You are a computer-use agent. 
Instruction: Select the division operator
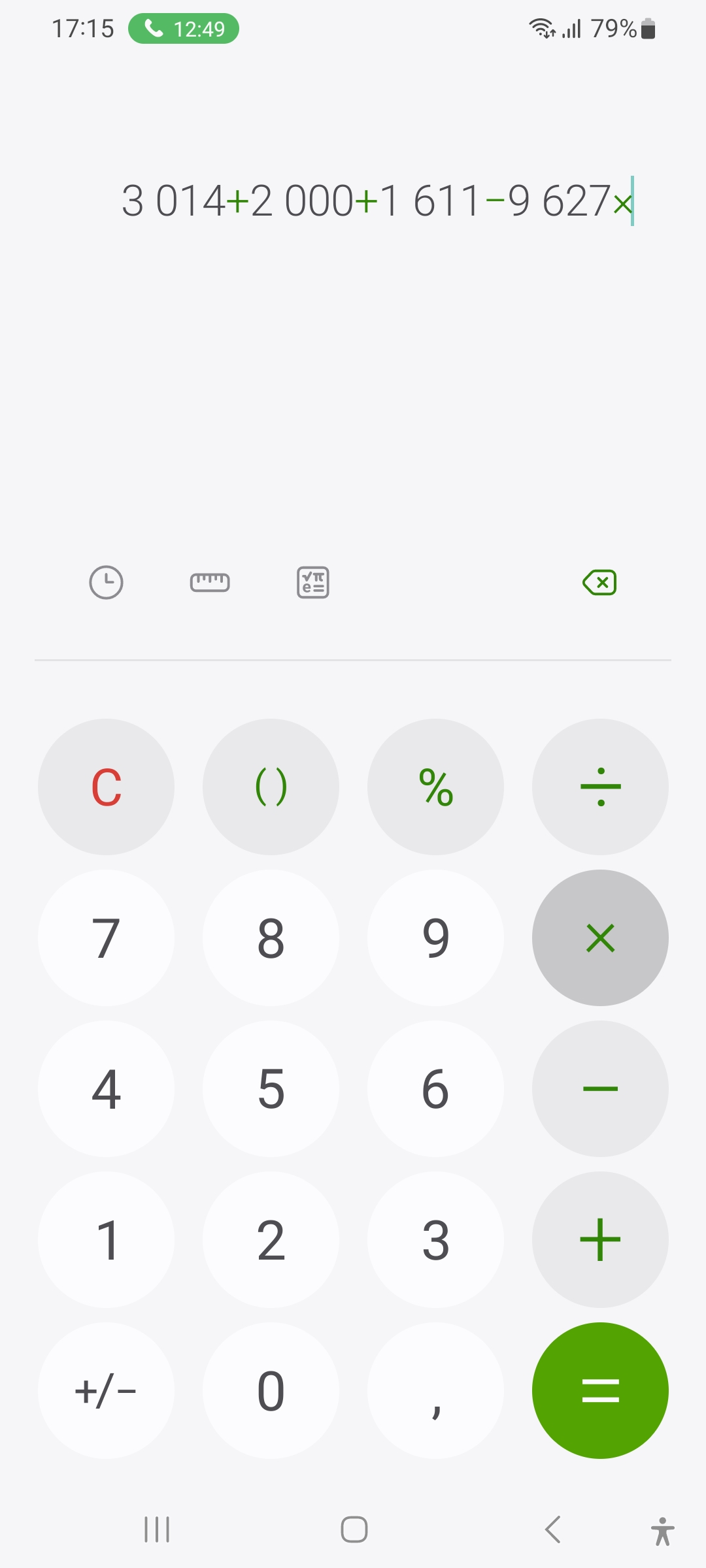pyautogui.click(x=600, y=787)
